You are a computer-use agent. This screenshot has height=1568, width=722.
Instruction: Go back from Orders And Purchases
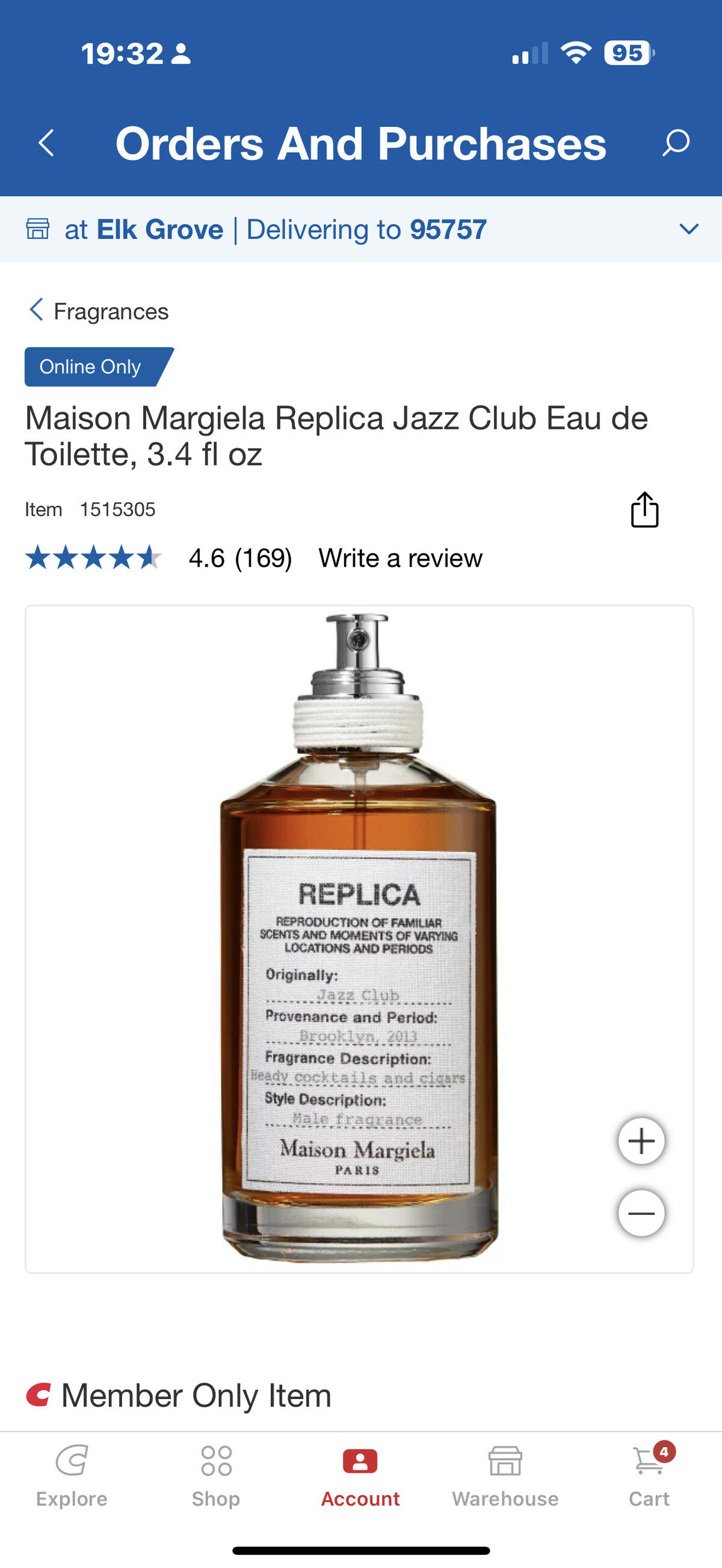pos(46,143)
